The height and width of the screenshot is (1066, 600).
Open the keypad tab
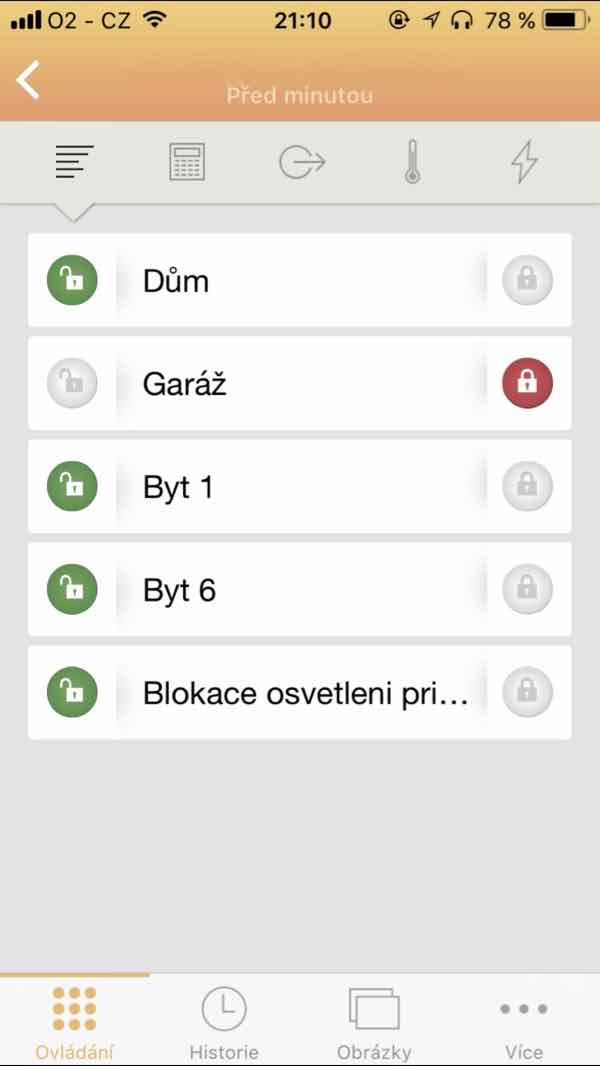187,162
